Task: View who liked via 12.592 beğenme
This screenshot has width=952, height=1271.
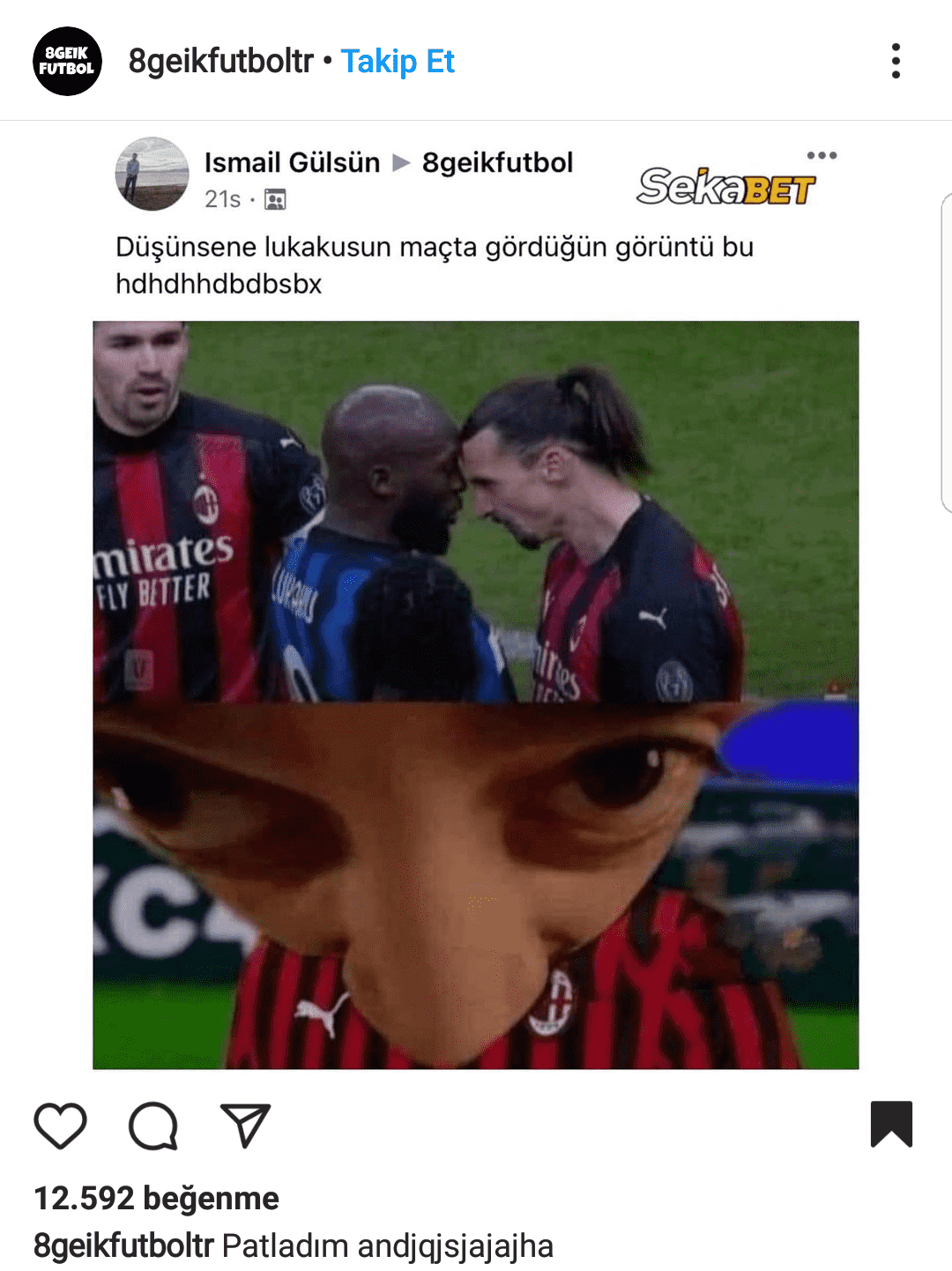Action: 156,1199
